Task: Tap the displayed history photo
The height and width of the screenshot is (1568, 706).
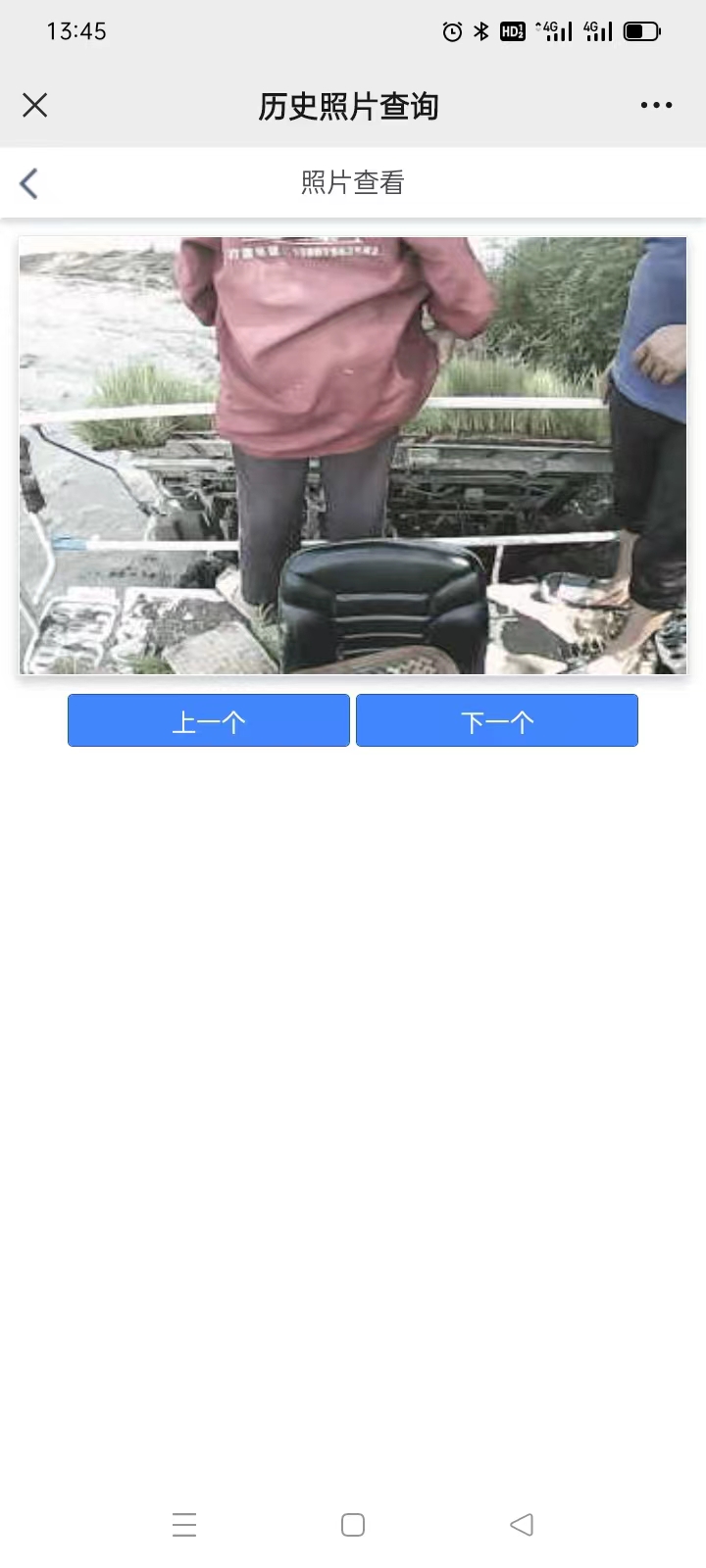Action: tap(353, 456)
